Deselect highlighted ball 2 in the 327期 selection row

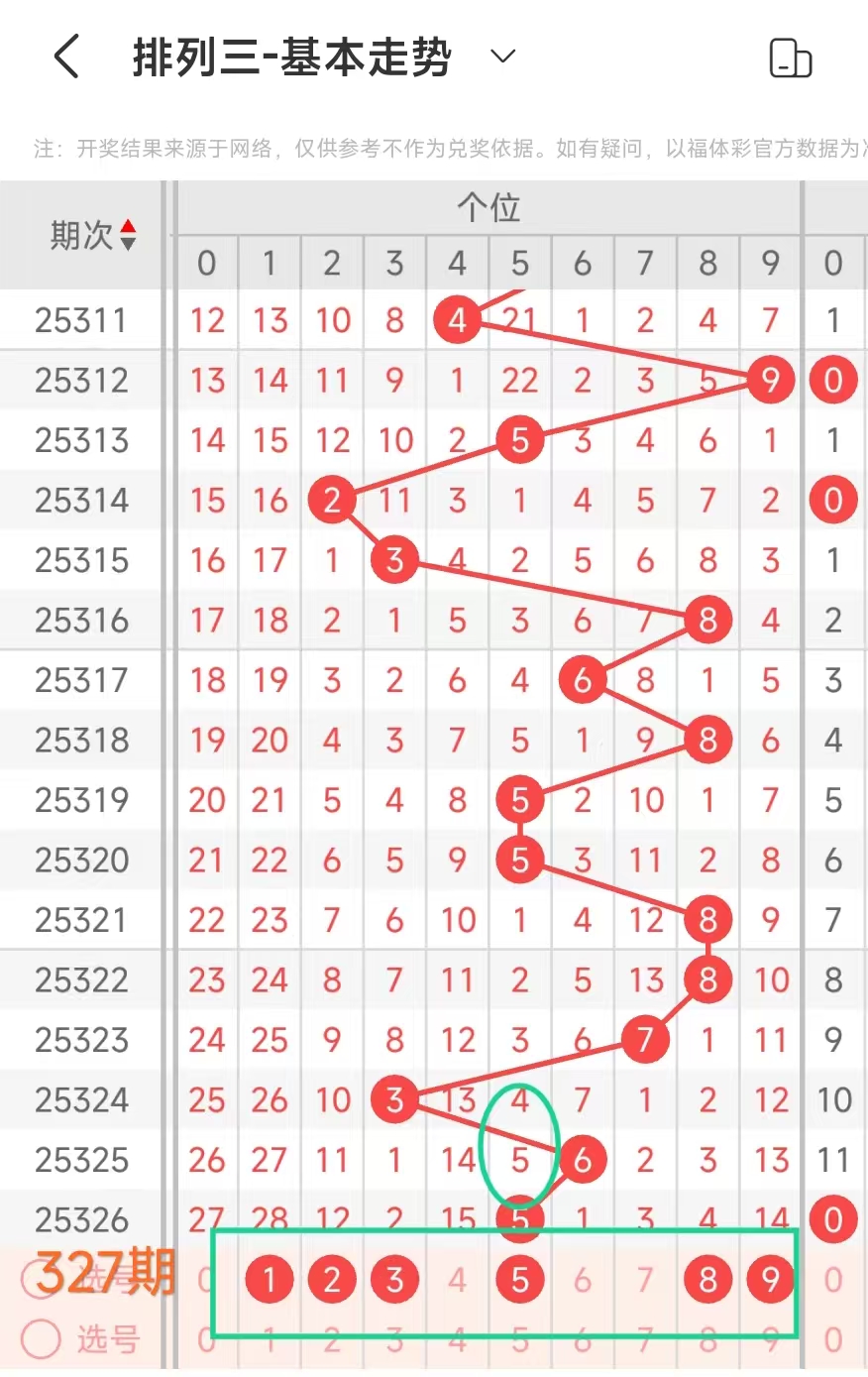pos(332,1280)
